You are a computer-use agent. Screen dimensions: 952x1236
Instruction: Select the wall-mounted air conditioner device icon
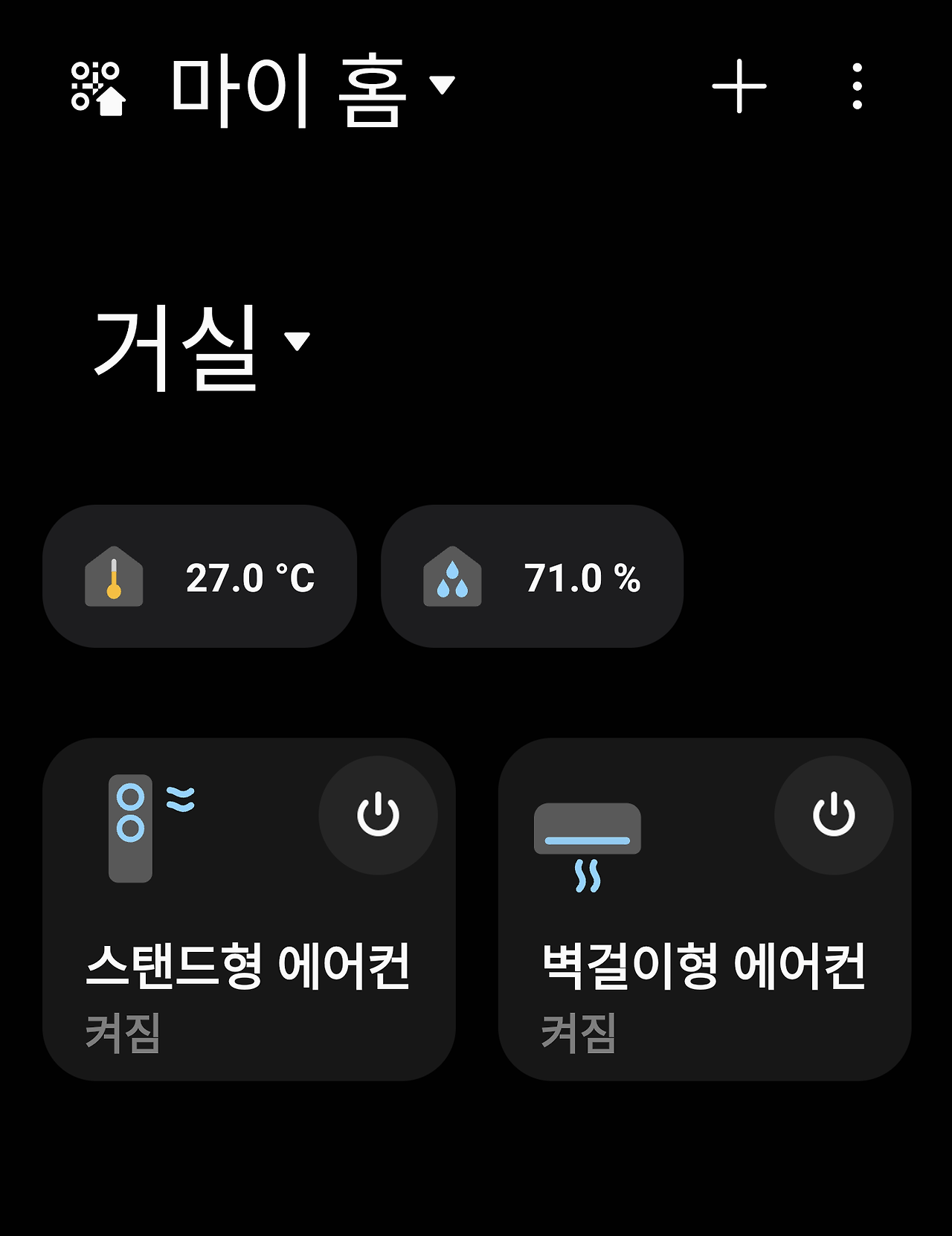click(x=588, y=829)
